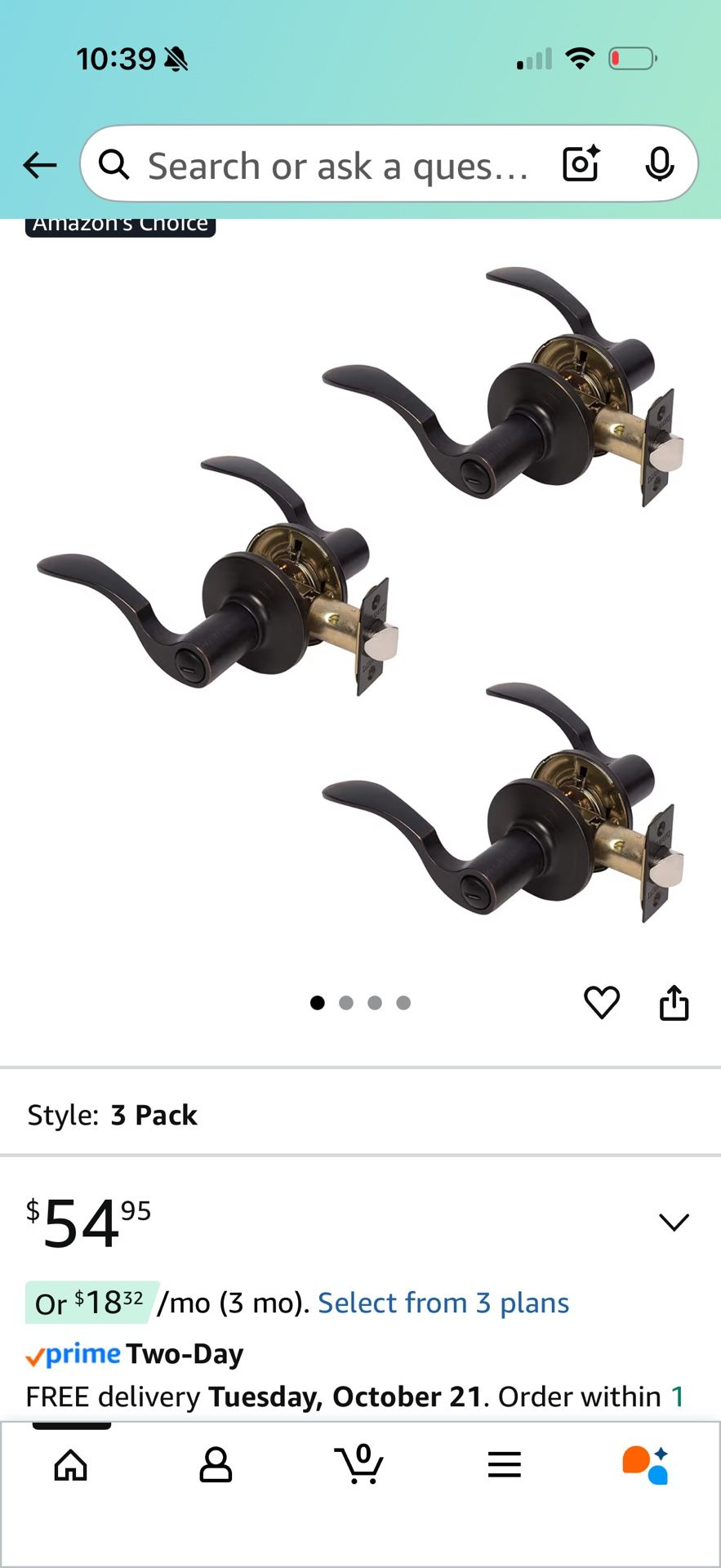Image resolution: width=721 pixels, height=1568 pixels.
Task: Open the share icon below the product image
Action: point(674,1002)
